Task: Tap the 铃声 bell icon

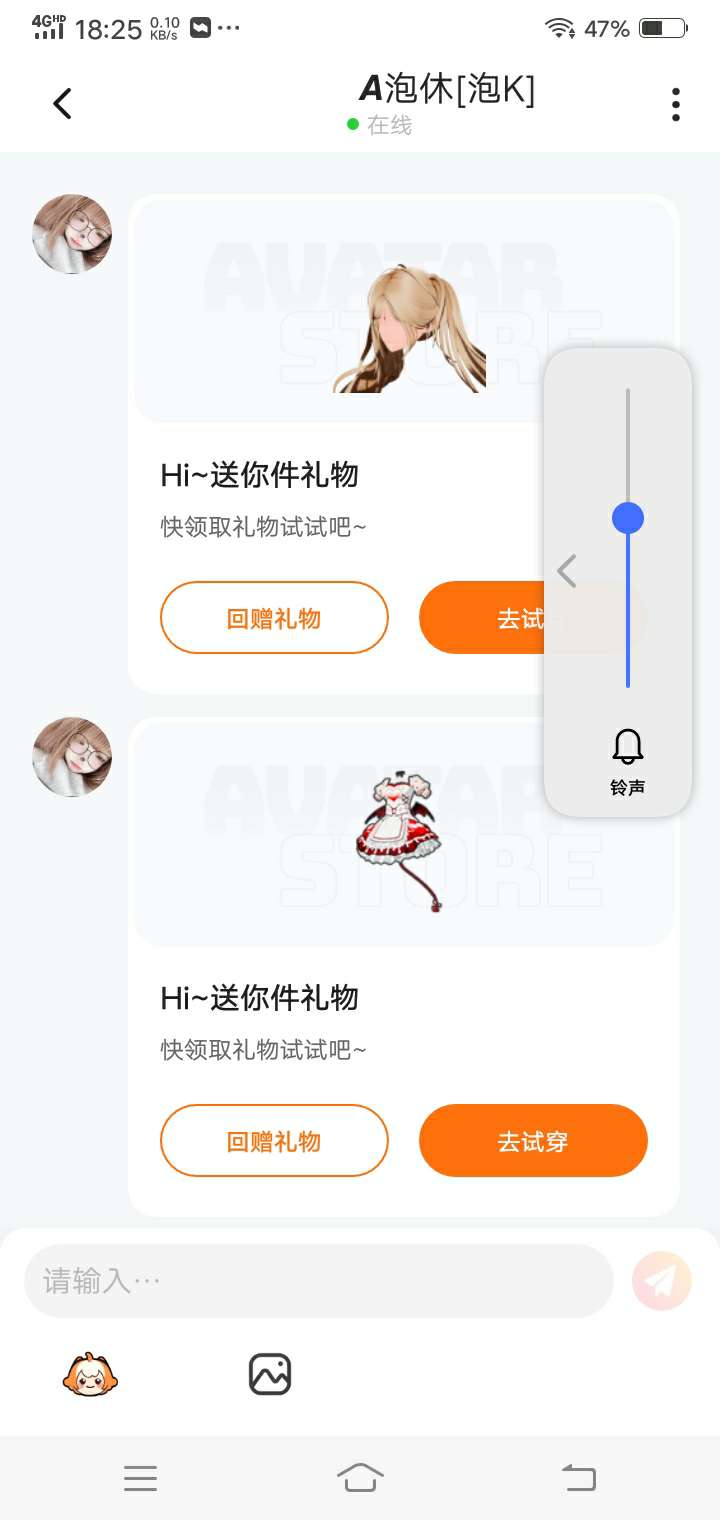Action: (628, 747)
